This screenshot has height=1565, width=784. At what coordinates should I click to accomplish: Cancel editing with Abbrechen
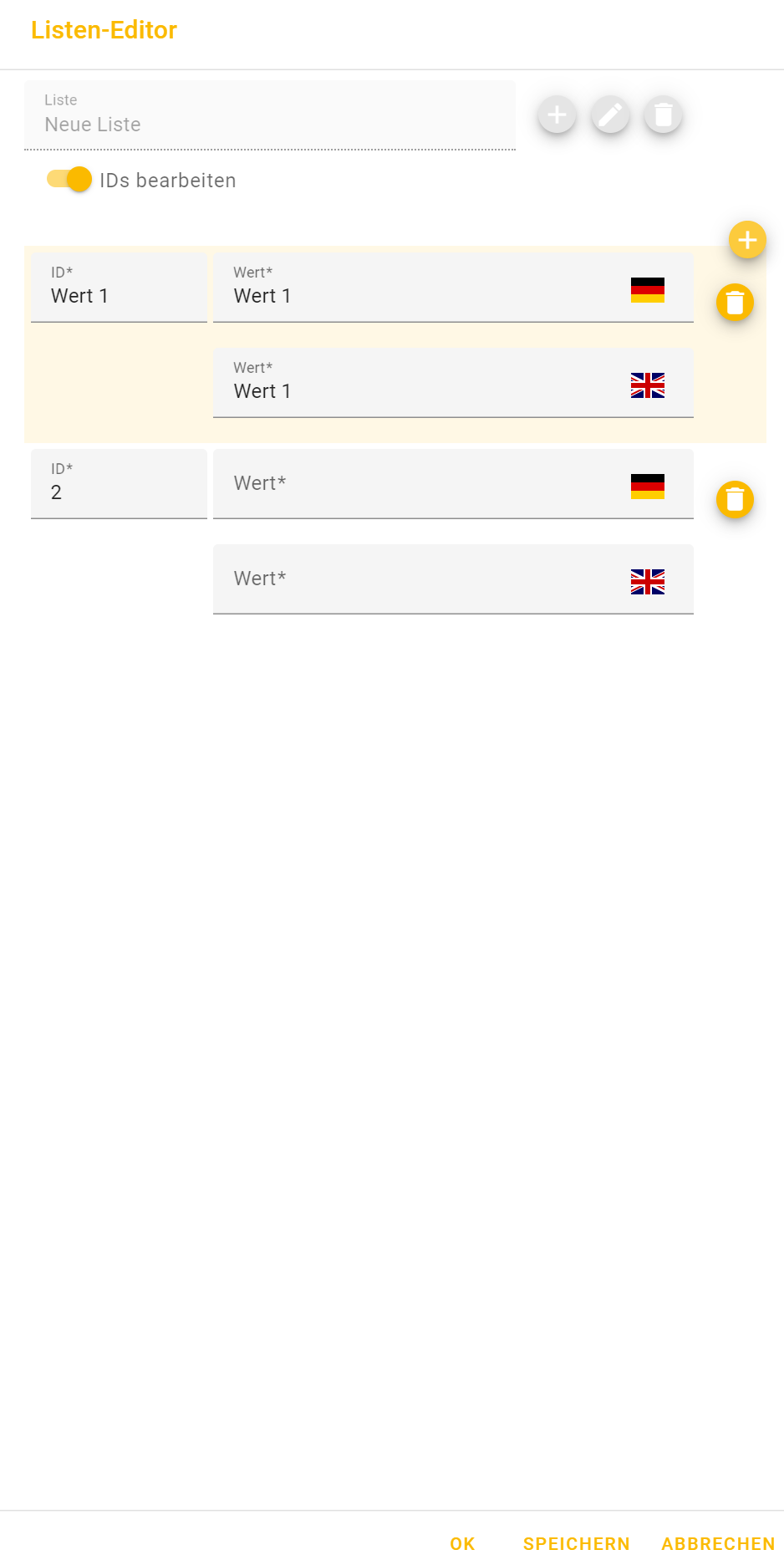pyautogui.click(x=718, y=1543)
